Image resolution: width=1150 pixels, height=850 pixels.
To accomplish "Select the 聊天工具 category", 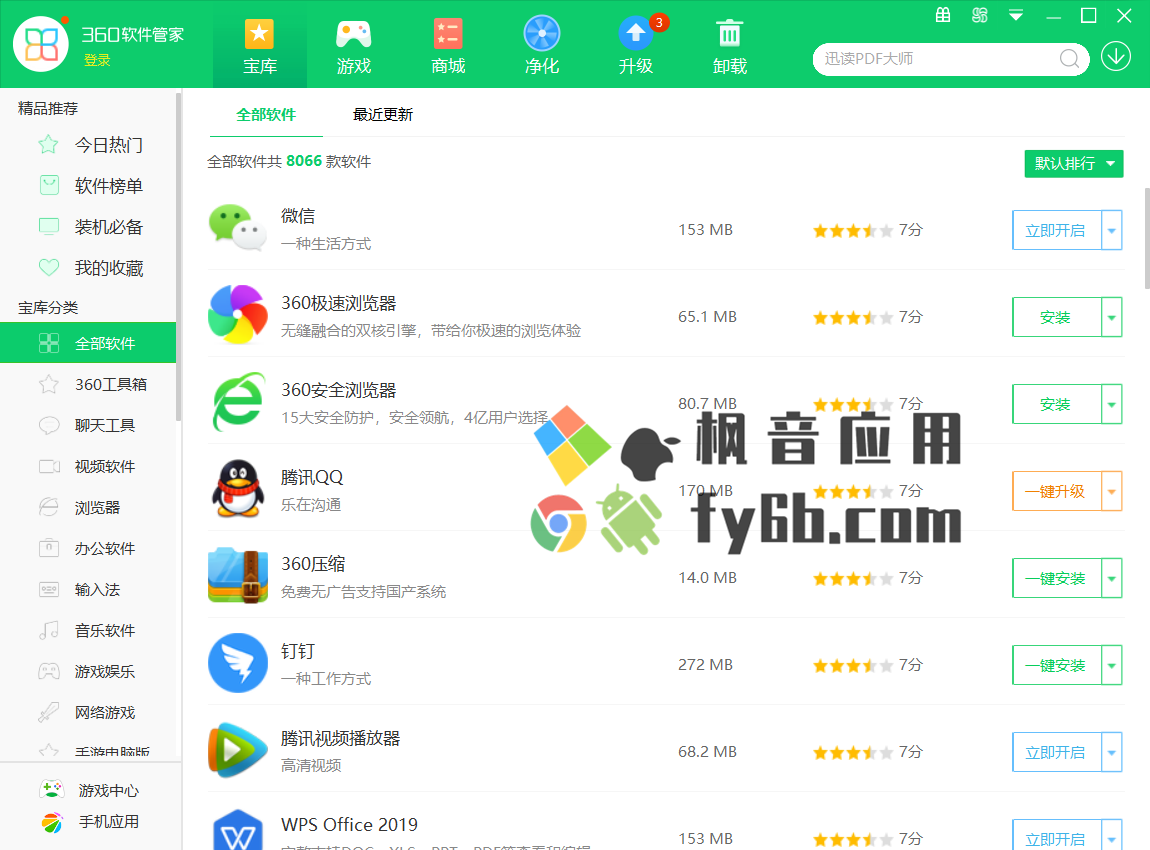I will pyautogui.click(x=104, y=425).
